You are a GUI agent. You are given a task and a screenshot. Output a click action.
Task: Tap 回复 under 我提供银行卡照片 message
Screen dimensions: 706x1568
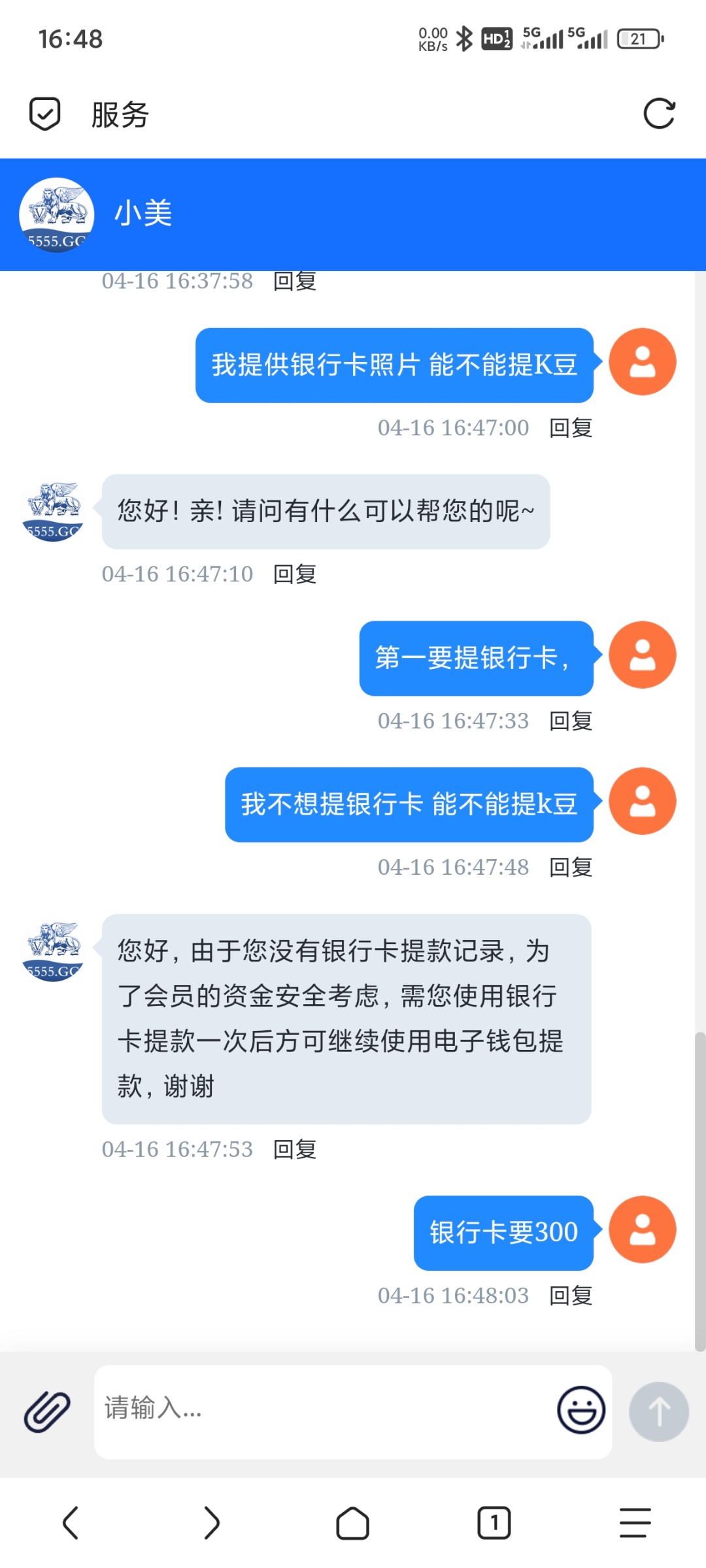pyautogui.click(x=571, y=428)
